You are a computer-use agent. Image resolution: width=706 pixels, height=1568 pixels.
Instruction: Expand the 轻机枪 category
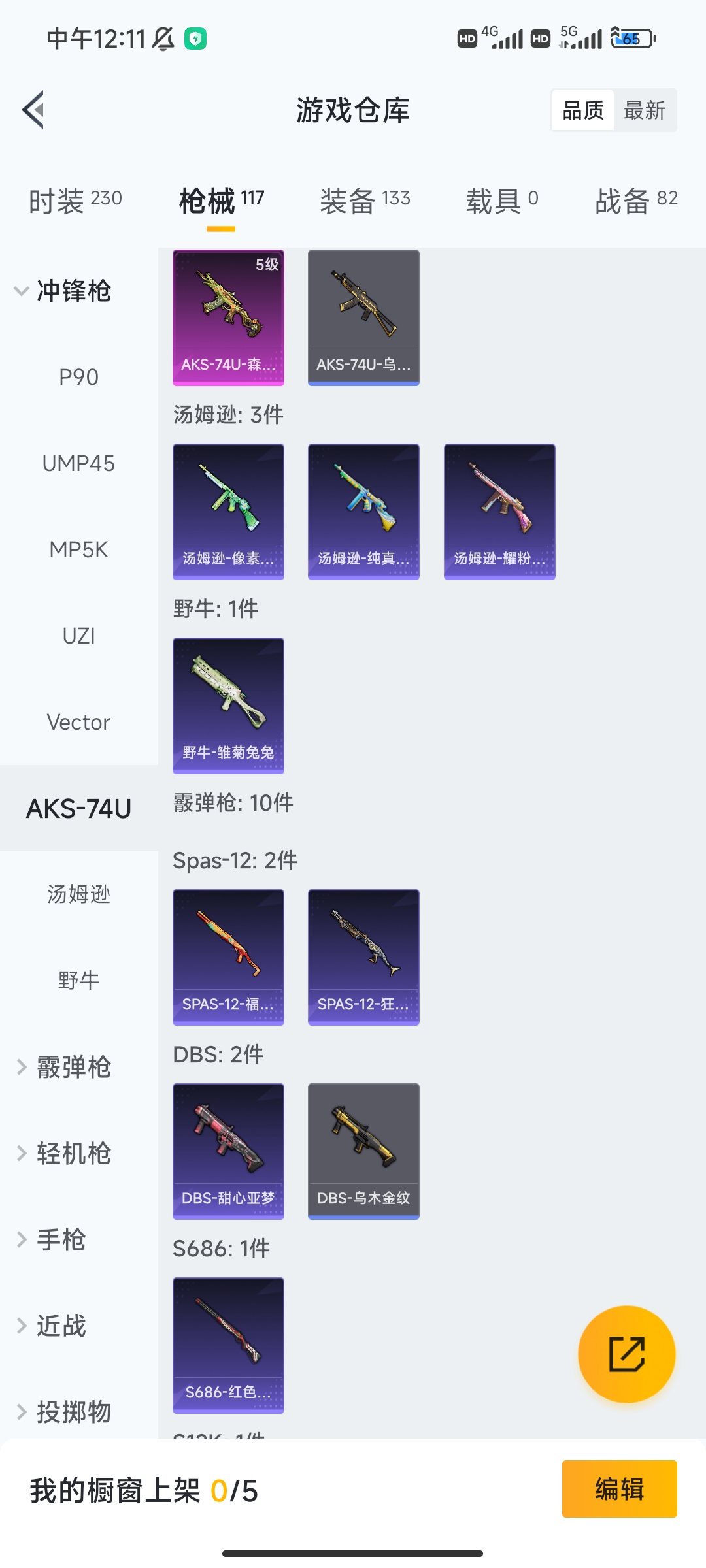tap(71, 1153)
